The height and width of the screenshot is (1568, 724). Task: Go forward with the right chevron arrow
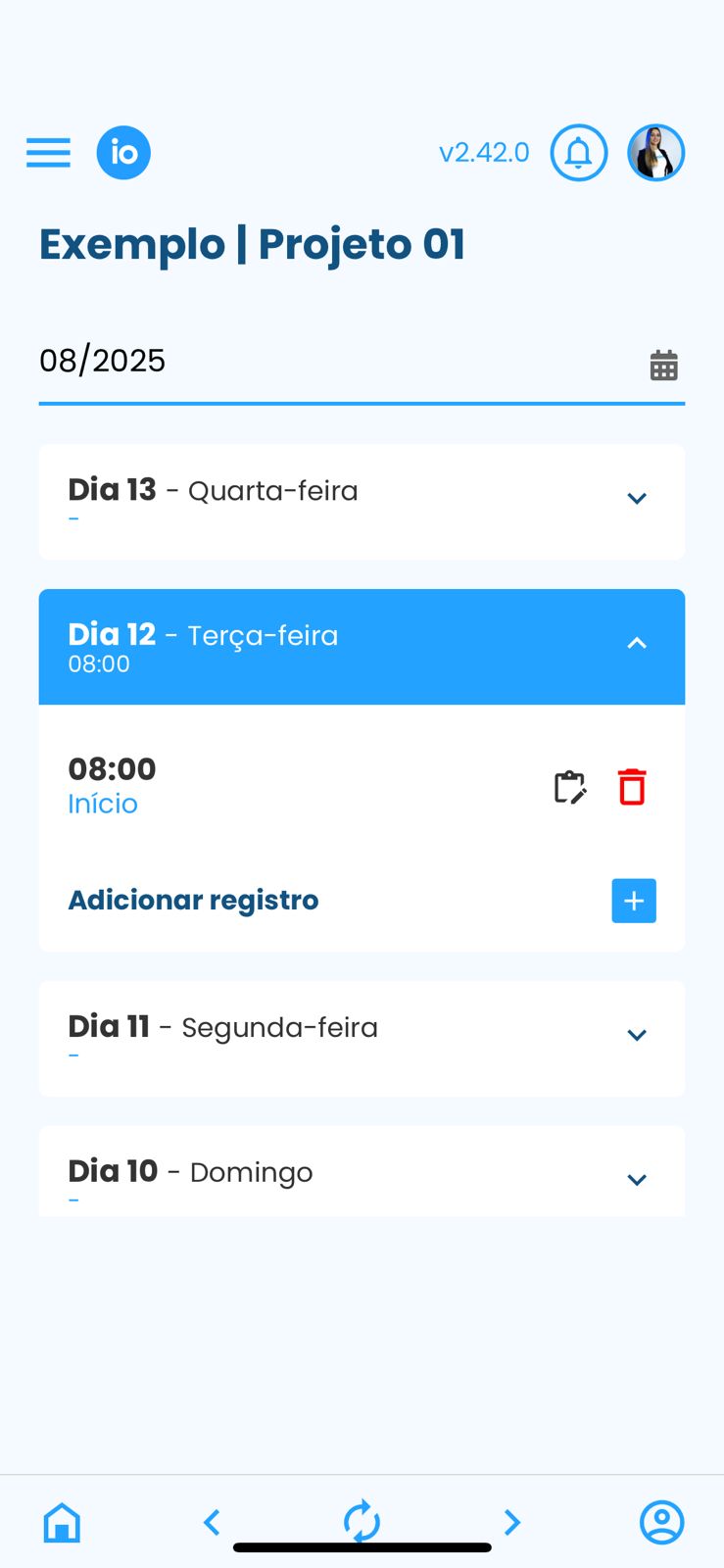point(511,1522)
